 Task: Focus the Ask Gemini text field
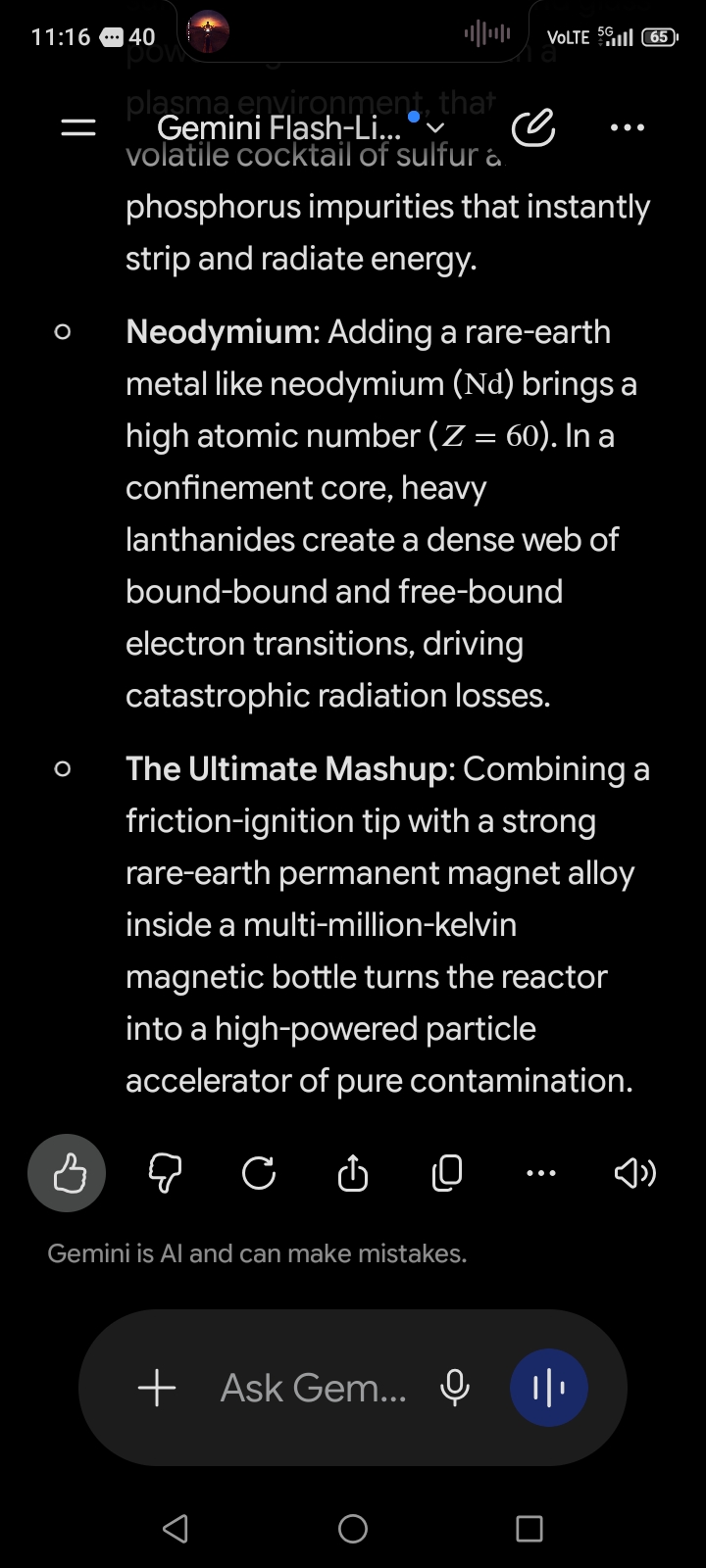tap(313, 1388)
